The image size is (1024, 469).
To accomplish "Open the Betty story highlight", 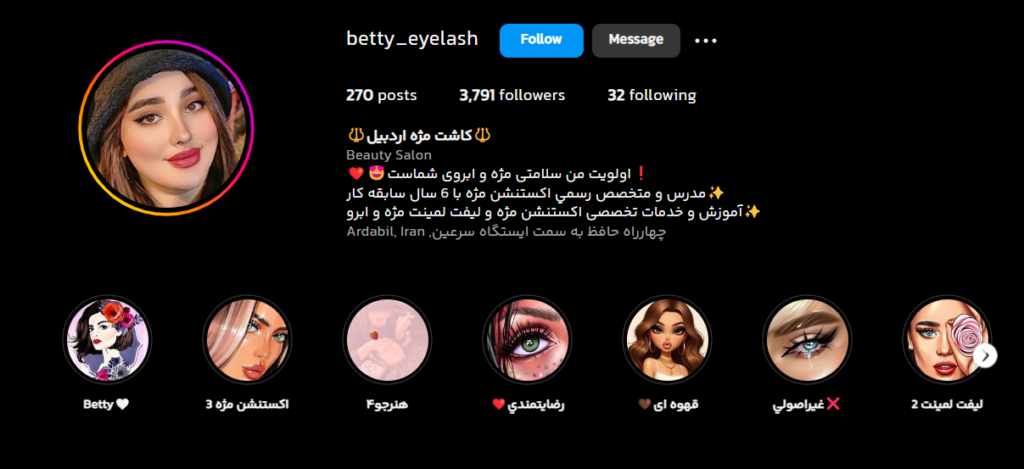I will (107, 340).
